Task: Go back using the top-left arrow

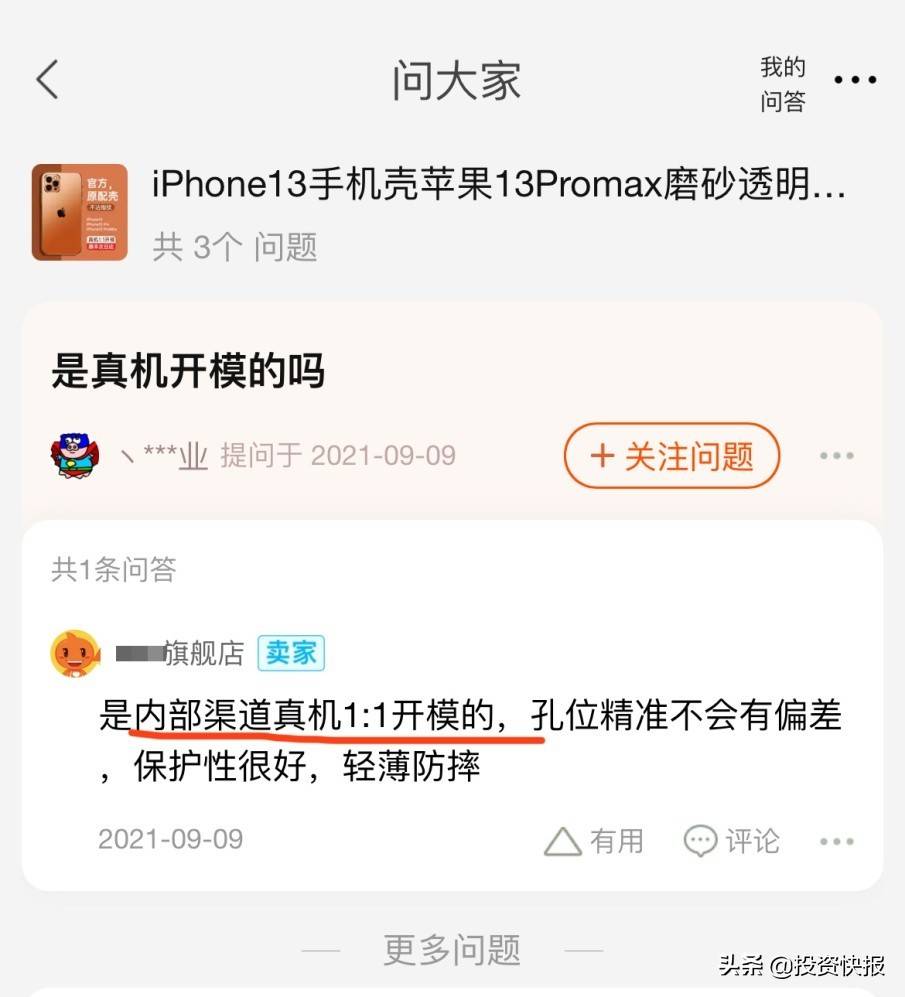Action: pyautogui.click(x=48, y=79)
